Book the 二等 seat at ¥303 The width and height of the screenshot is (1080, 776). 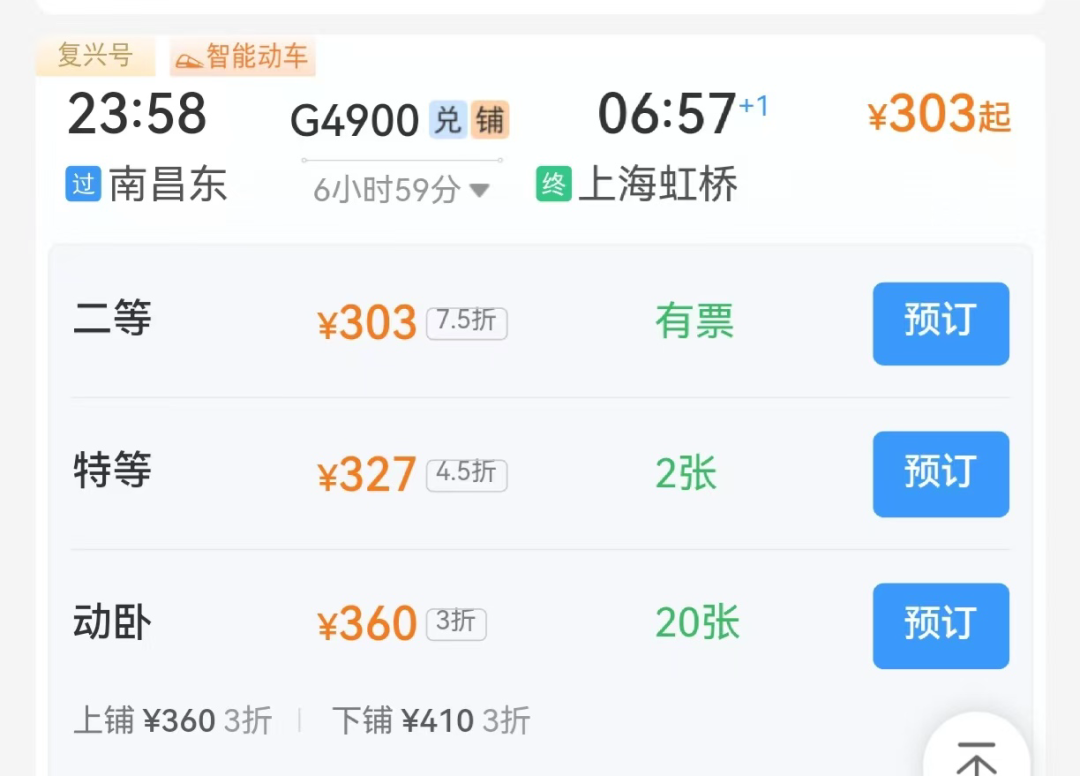tap(940, 323)
